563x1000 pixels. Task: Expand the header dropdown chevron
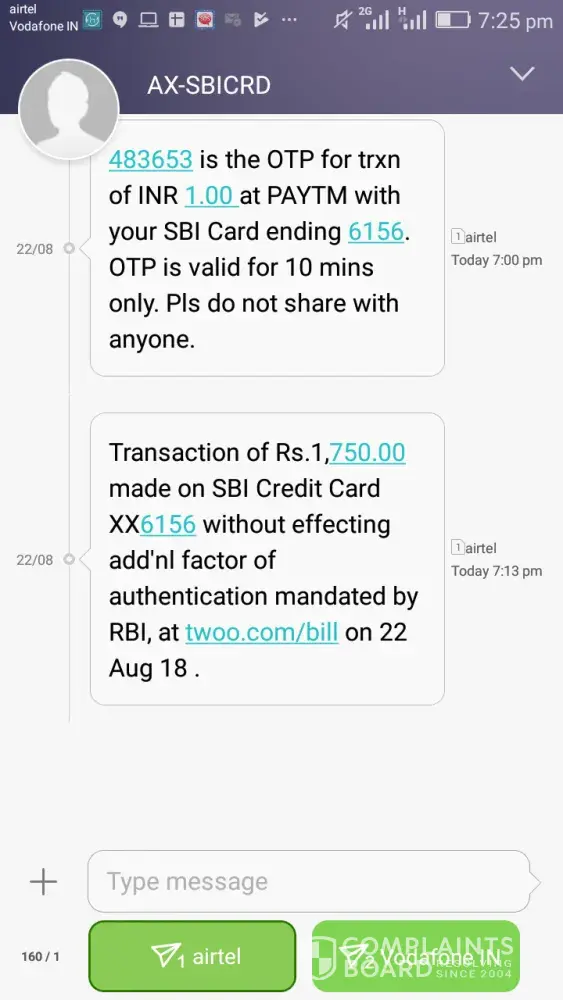pos(522,74)
